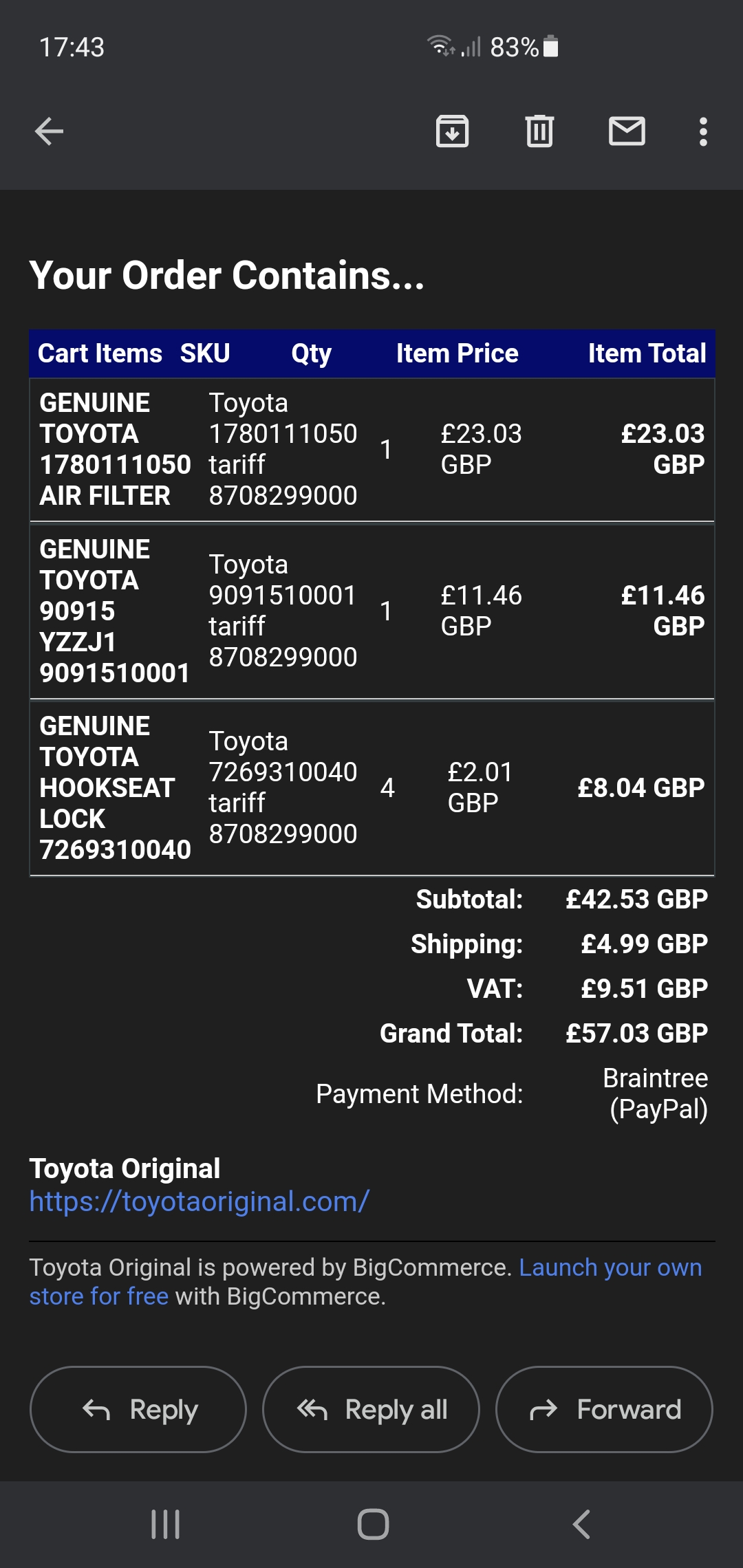Forward this order email

pyautogui.click(x=604, y=1409)
